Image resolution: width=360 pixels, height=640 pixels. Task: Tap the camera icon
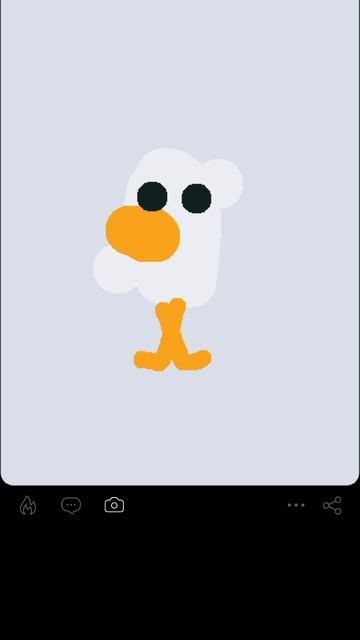point(114,505)
